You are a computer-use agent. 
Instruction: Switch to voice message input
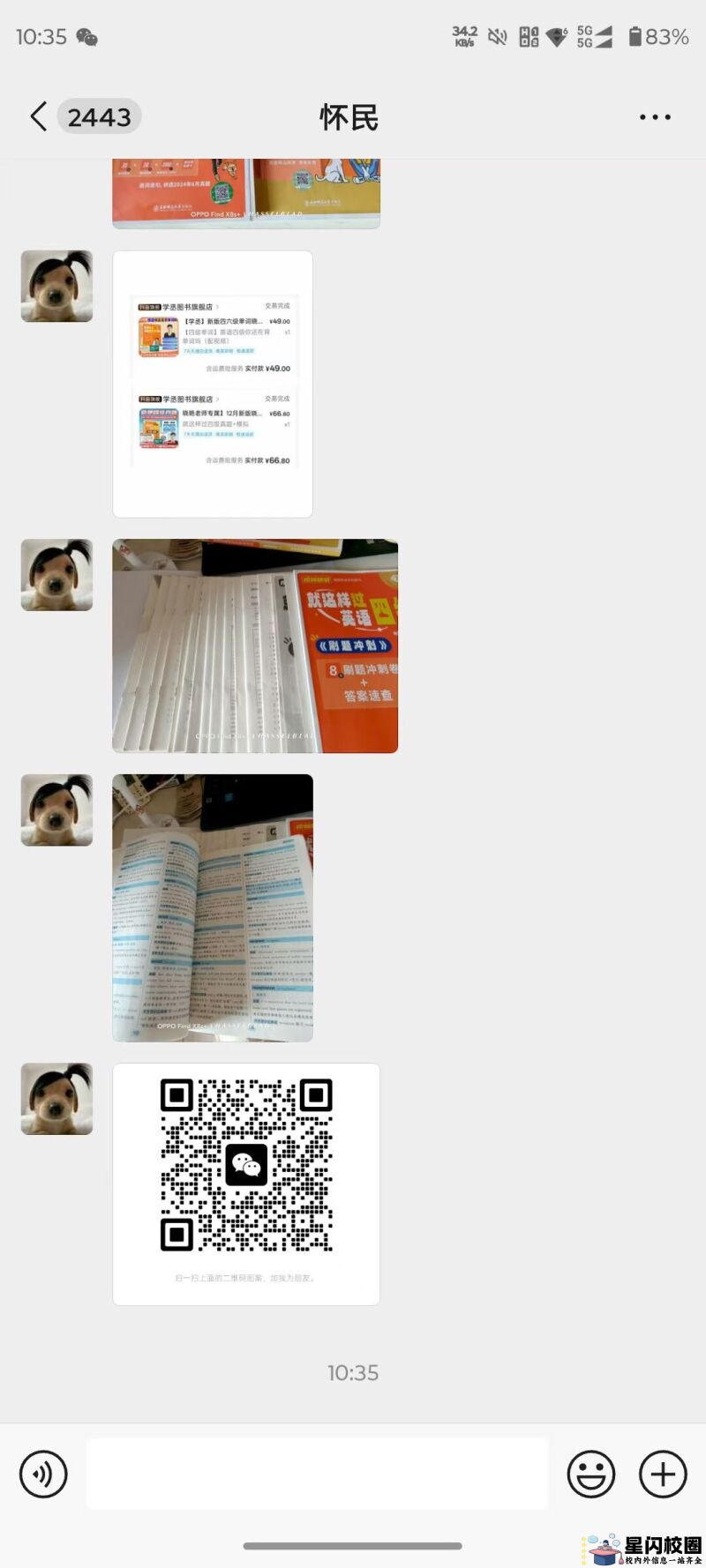[x=43, y=1474]
